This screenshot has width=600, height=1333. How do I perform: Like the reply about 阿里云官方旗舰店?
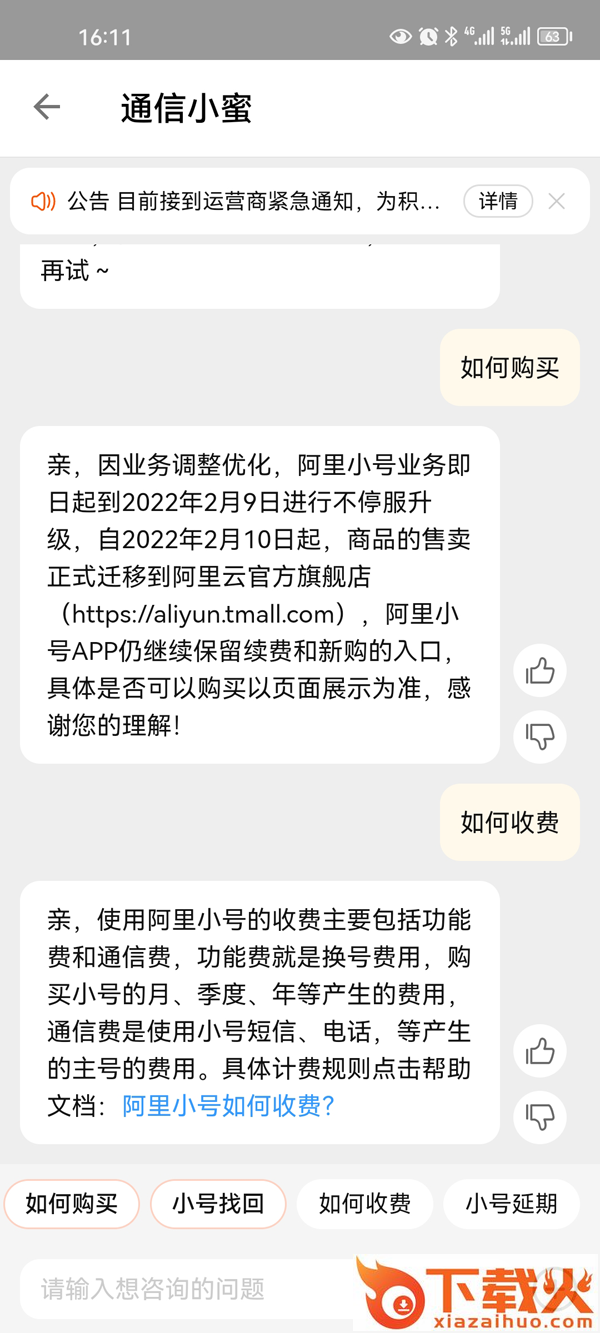coord(540,670)
